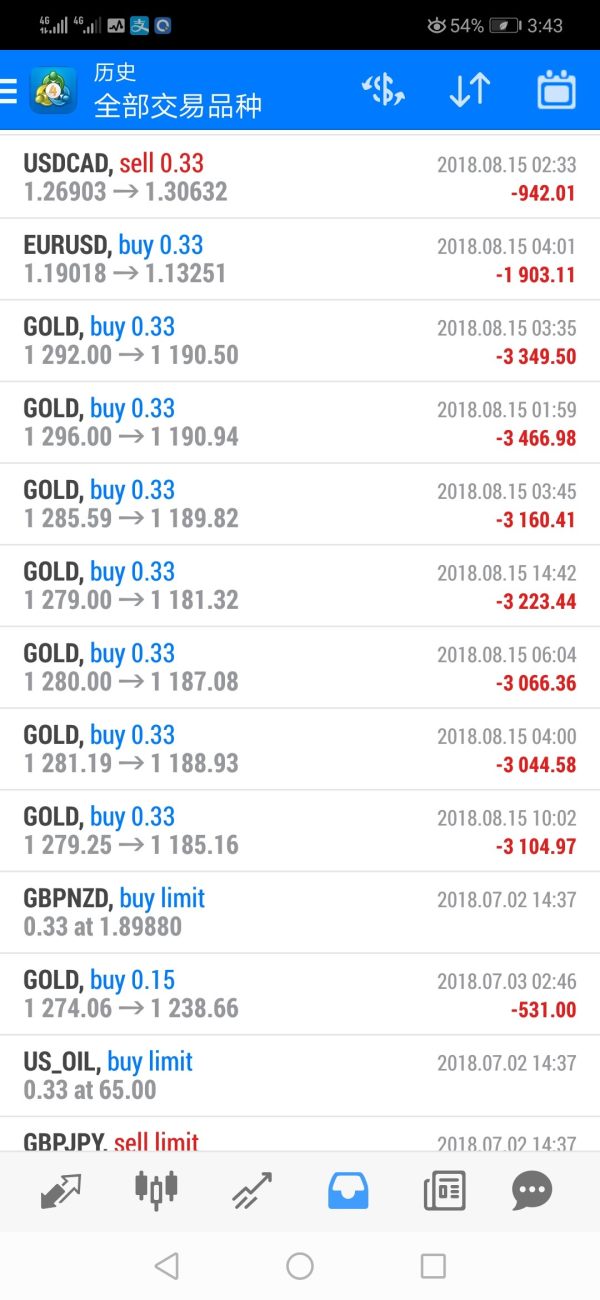Viewport: 600px width, 1300px height.
Task: View GOLD trade opened at 1 296.00
Action: [300, 422]
